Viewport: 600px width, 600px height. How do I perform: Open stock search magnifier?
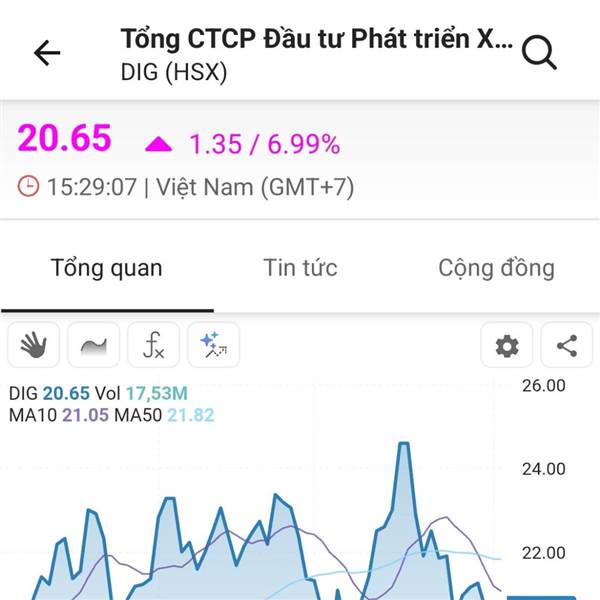point(540,54)
